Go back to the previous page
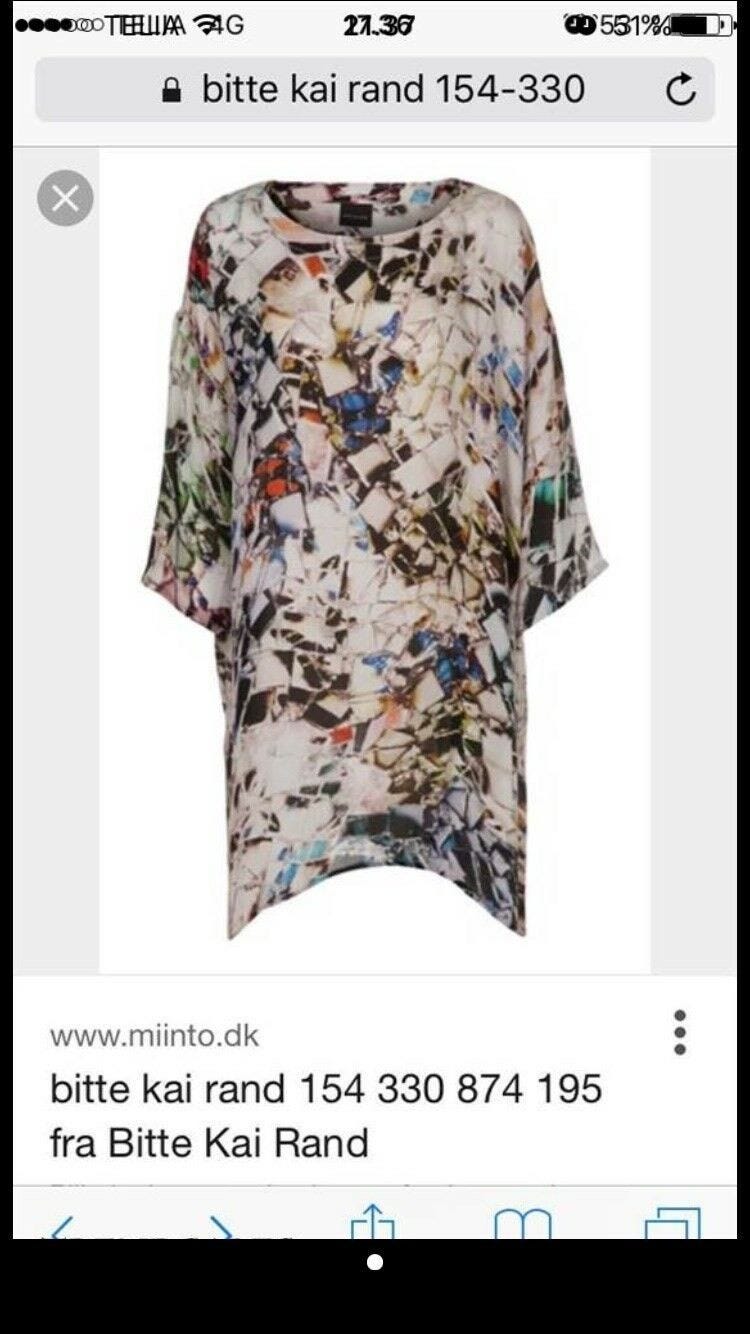This screenshot has width=750, height=1334. coord(62,1226)
